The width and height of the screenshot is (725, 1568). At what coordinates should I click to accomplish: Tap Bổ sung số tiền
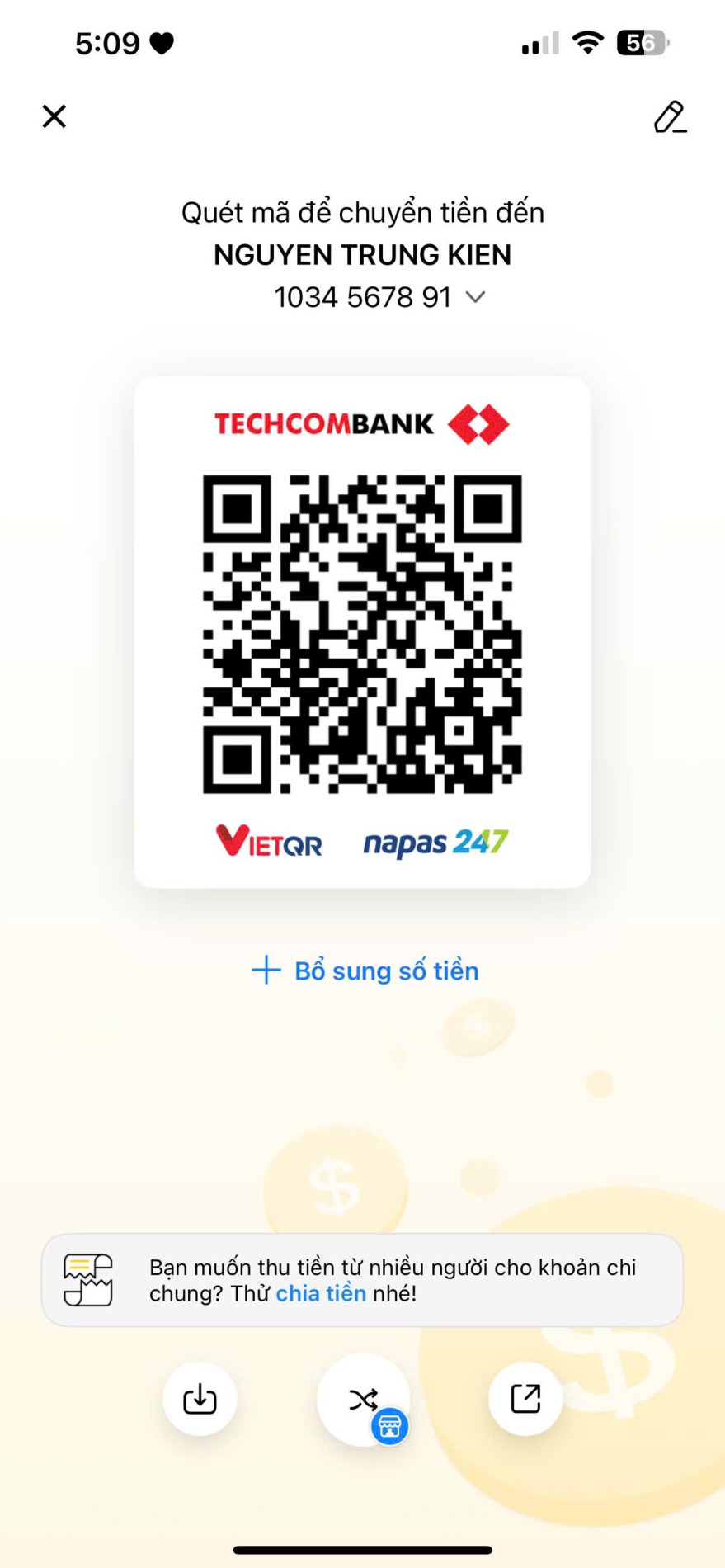click(x=365, y=971)
